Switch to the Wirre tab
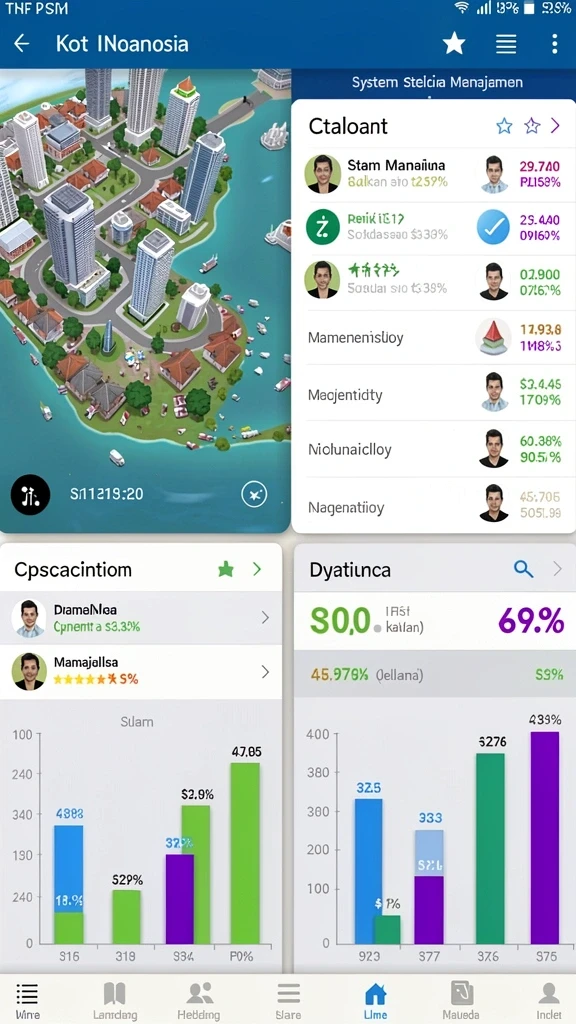This screenshot has height=1024, width=576. (27, 1000)
